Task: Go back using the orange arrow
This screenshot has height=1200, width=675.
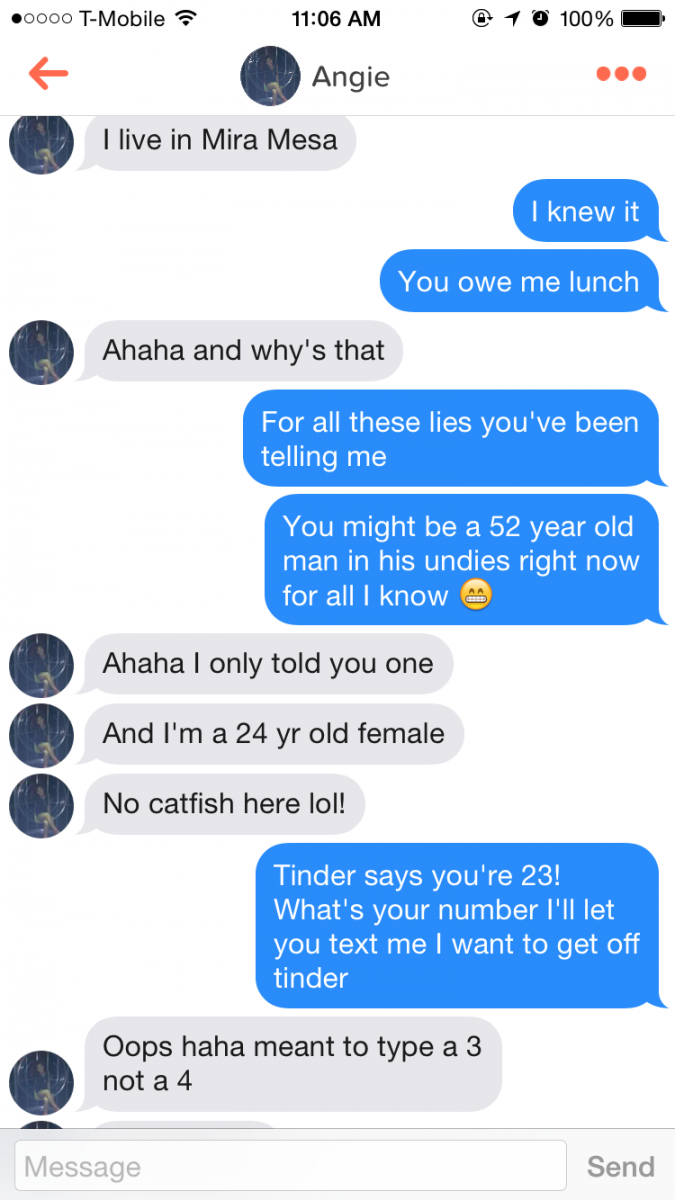Action: click(x=48, y=74)
